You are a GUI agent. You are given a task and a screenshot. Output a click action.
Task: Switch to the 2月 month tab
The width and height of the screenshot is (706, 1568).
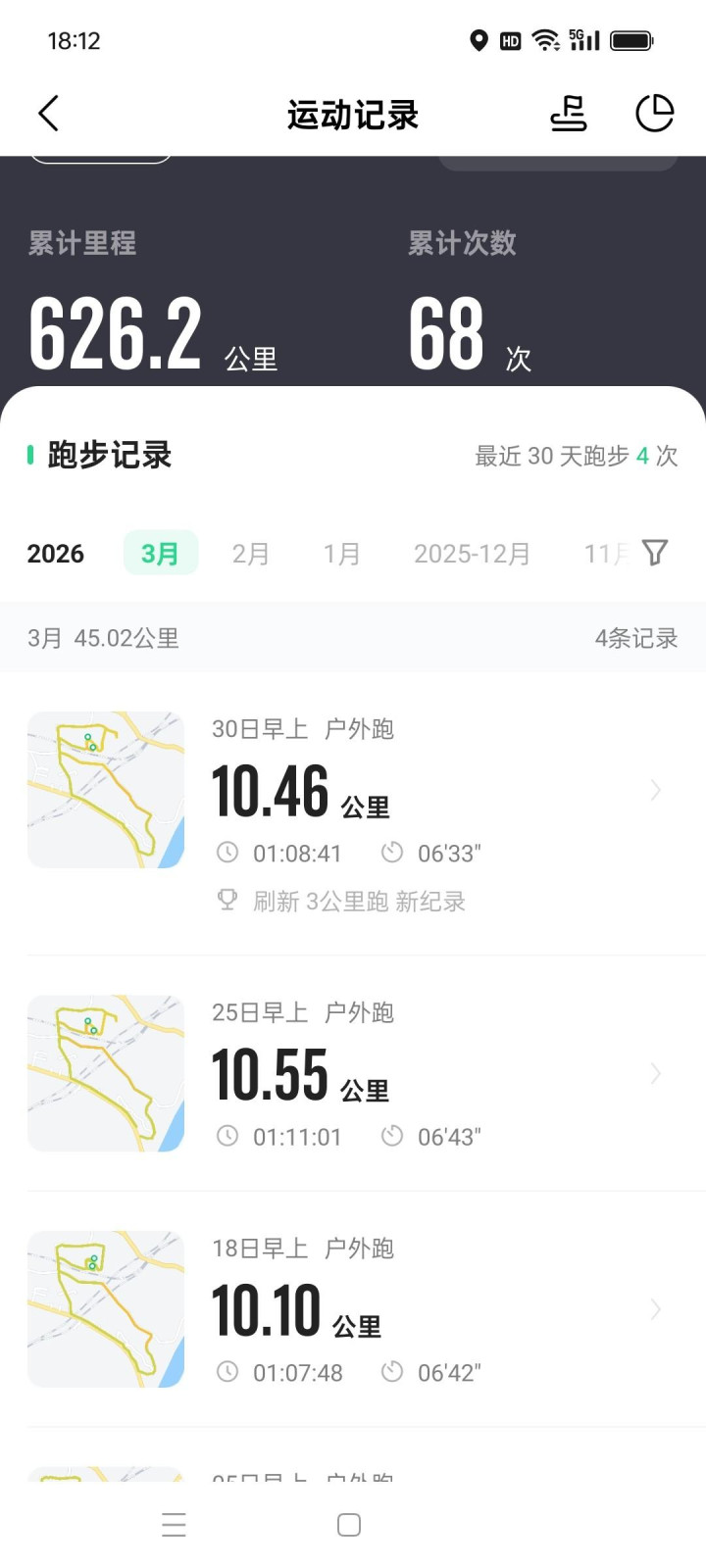(250, 554)
